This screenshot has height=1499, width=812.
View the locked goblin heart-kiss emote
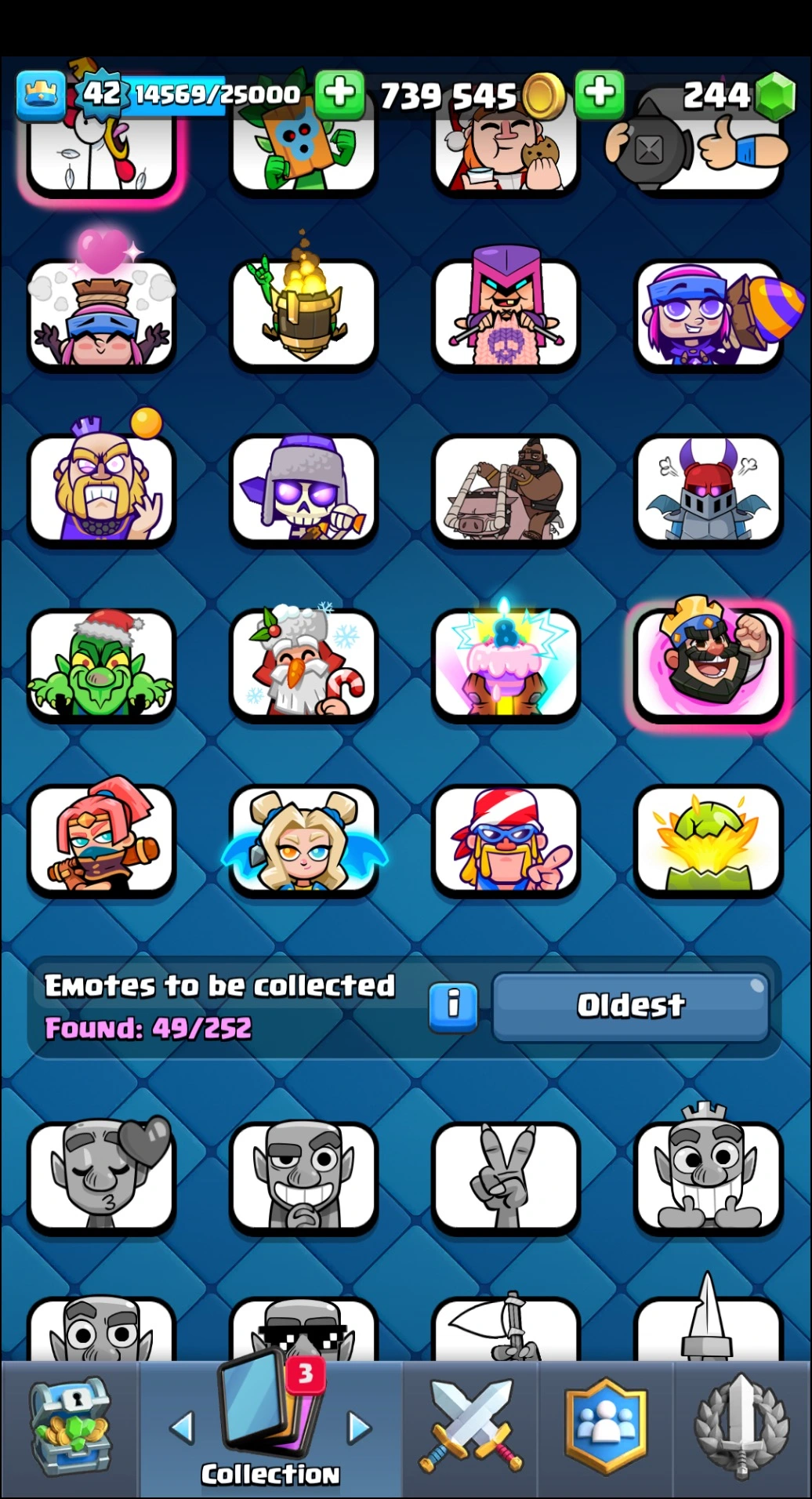[x=101, y=1176]
